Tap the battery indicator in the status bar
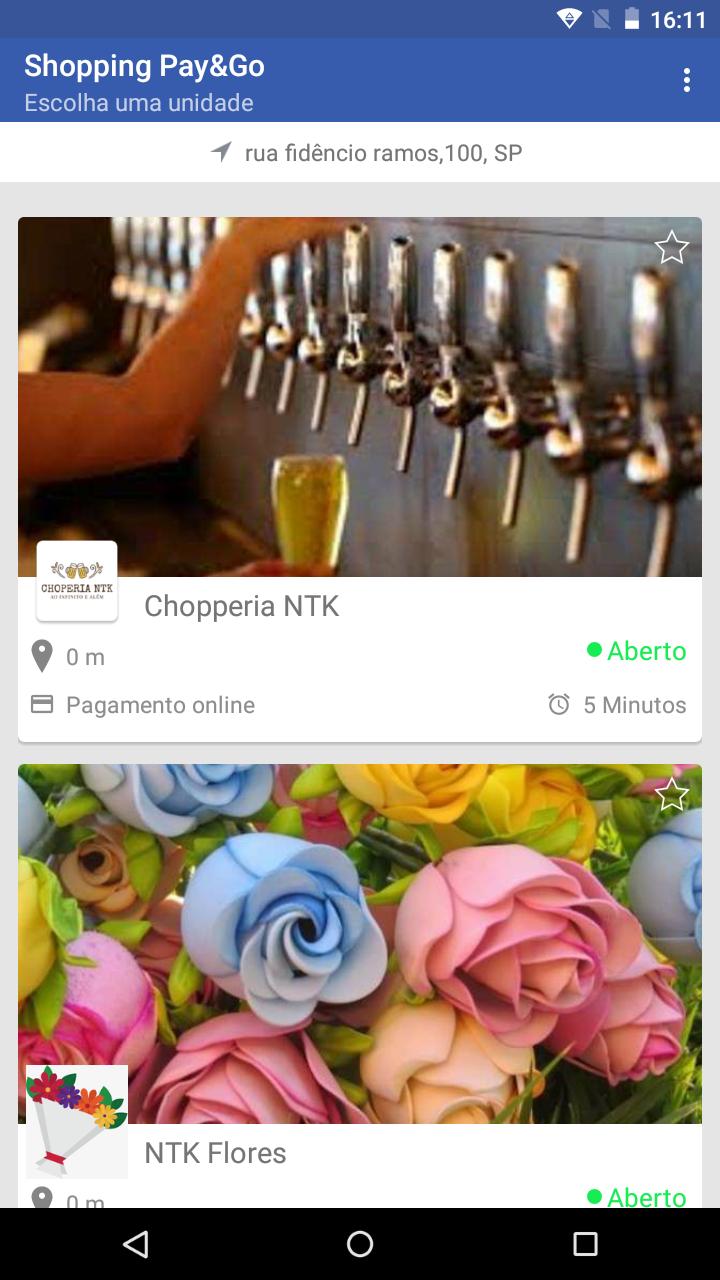Image resolution: width=720 pixels, height=1280 pixels. point(634,17)
